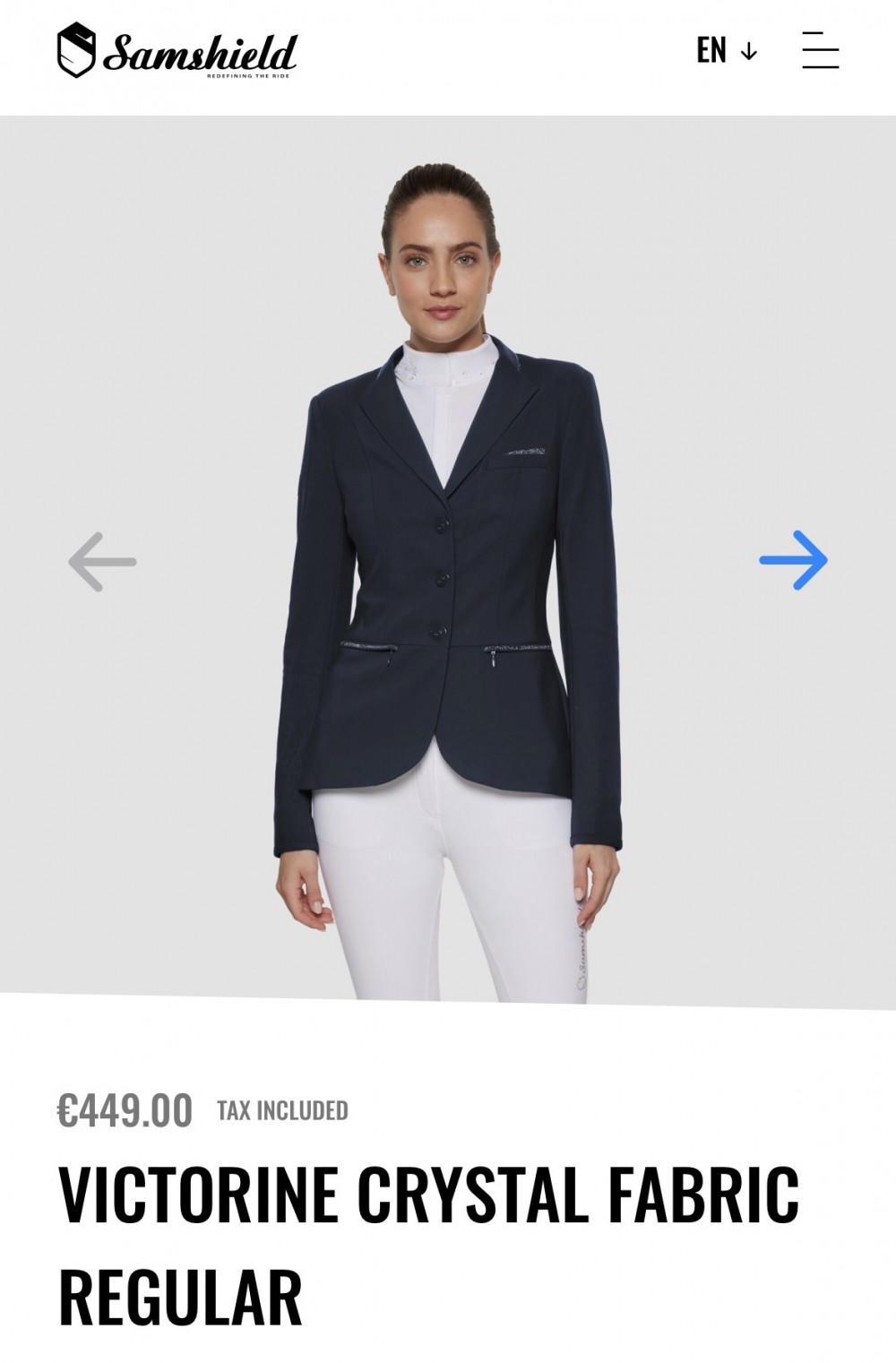Open the Victorine jacket product photo
896x1363 pixels.
point(446,574)
